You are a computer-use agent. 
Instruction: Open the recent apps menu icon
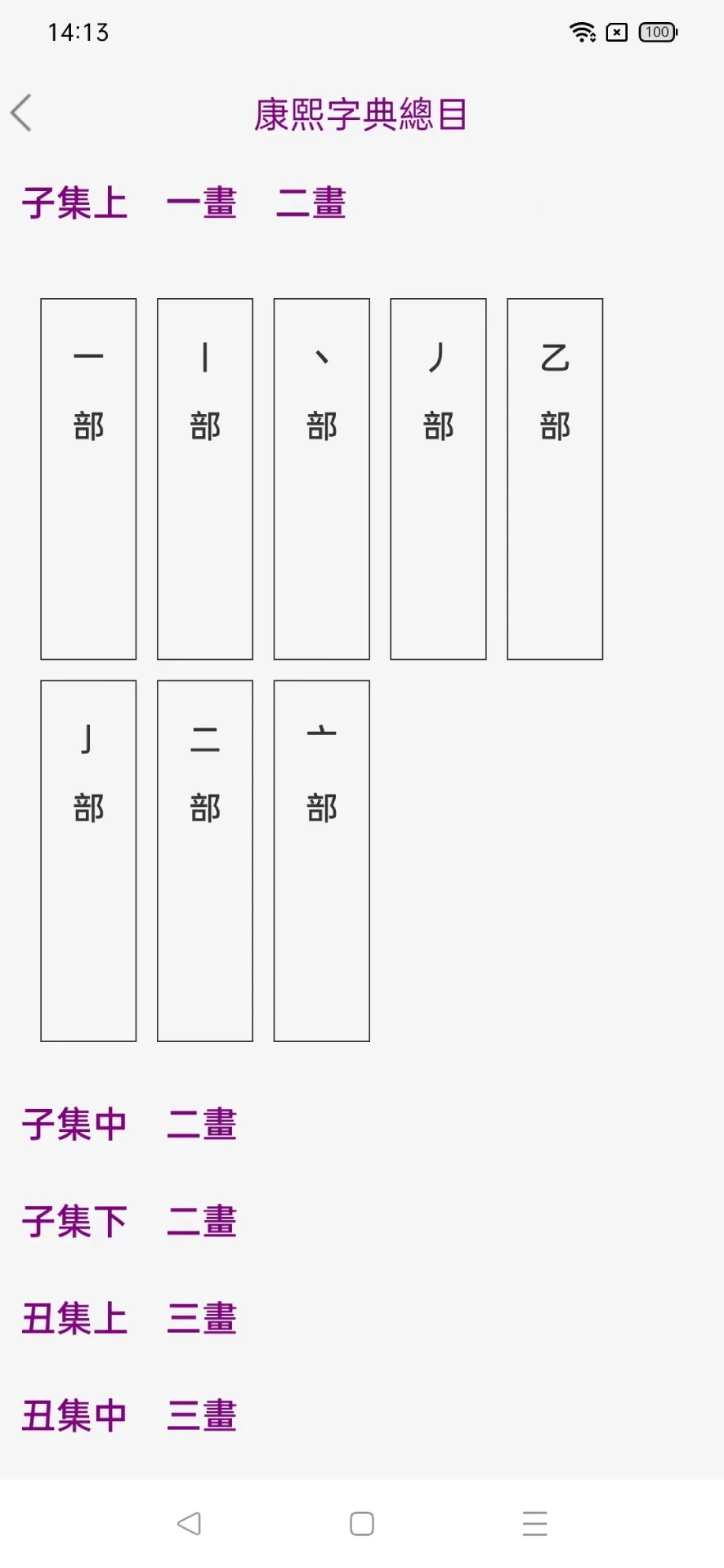coord(534,1522)
